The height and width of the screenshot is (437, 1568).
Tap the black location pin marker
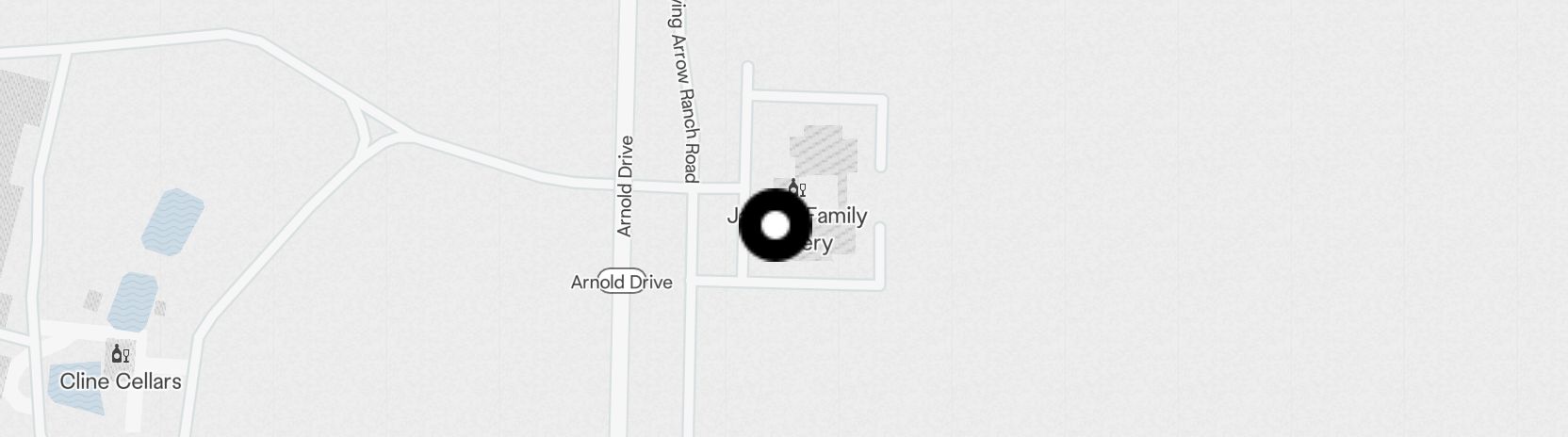coord(775,225)
